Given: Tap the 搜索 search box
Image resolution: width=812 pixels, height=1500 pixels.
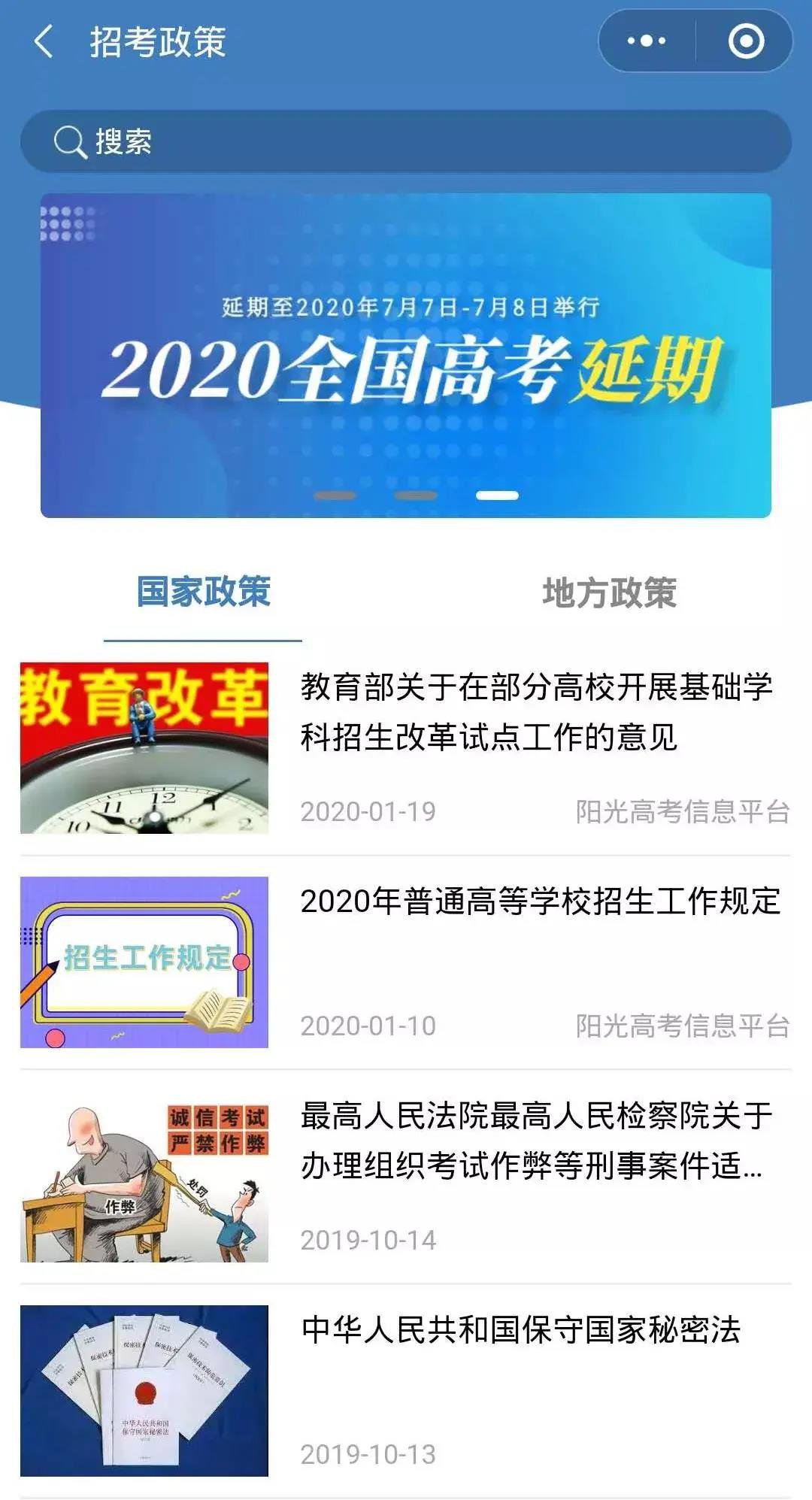Looking at the screenshot, I should tap(406, 141).
